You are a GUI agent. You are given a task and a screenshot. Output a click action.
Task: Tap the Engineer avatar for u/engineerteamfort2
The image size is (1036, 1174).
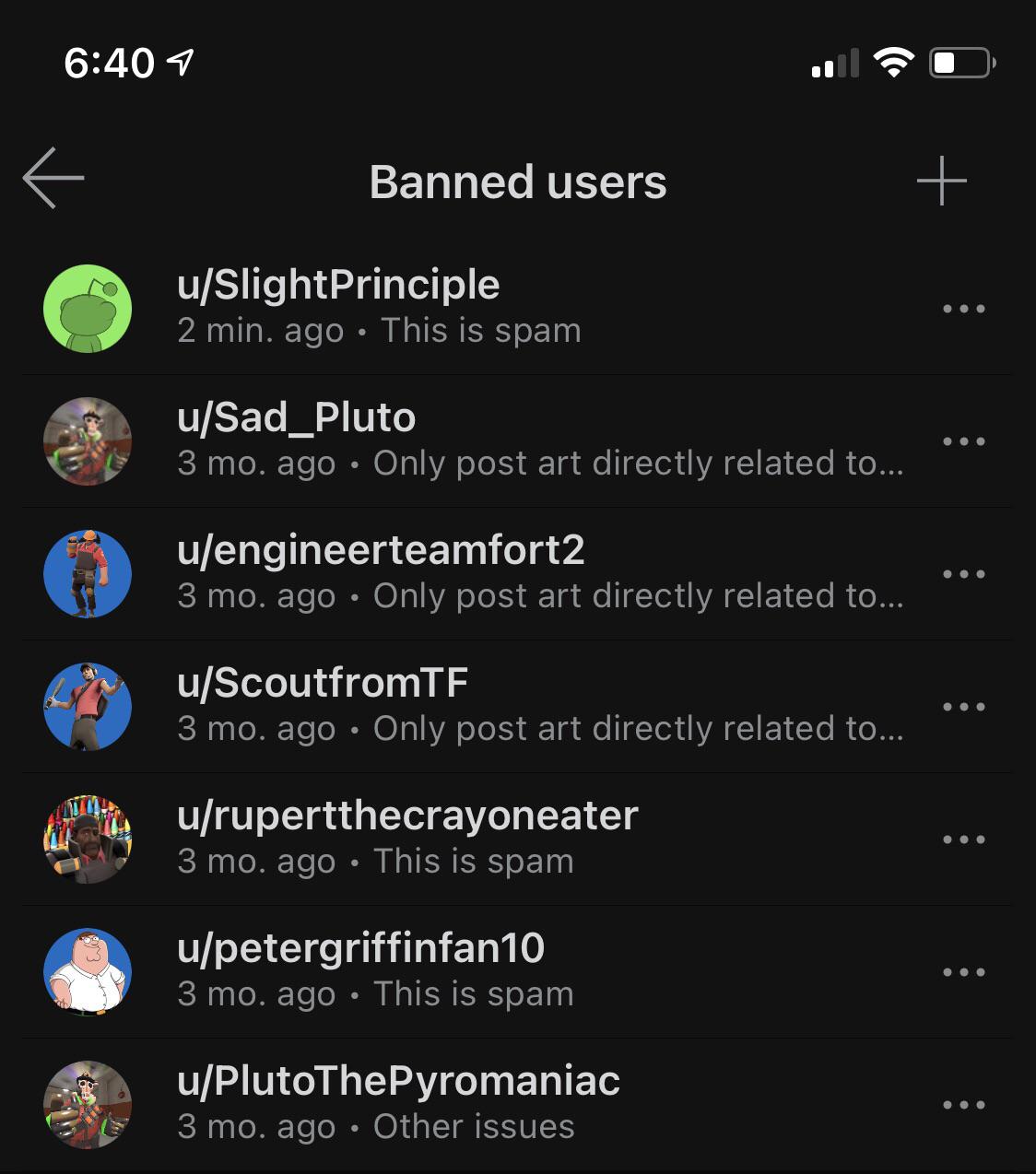88,573
